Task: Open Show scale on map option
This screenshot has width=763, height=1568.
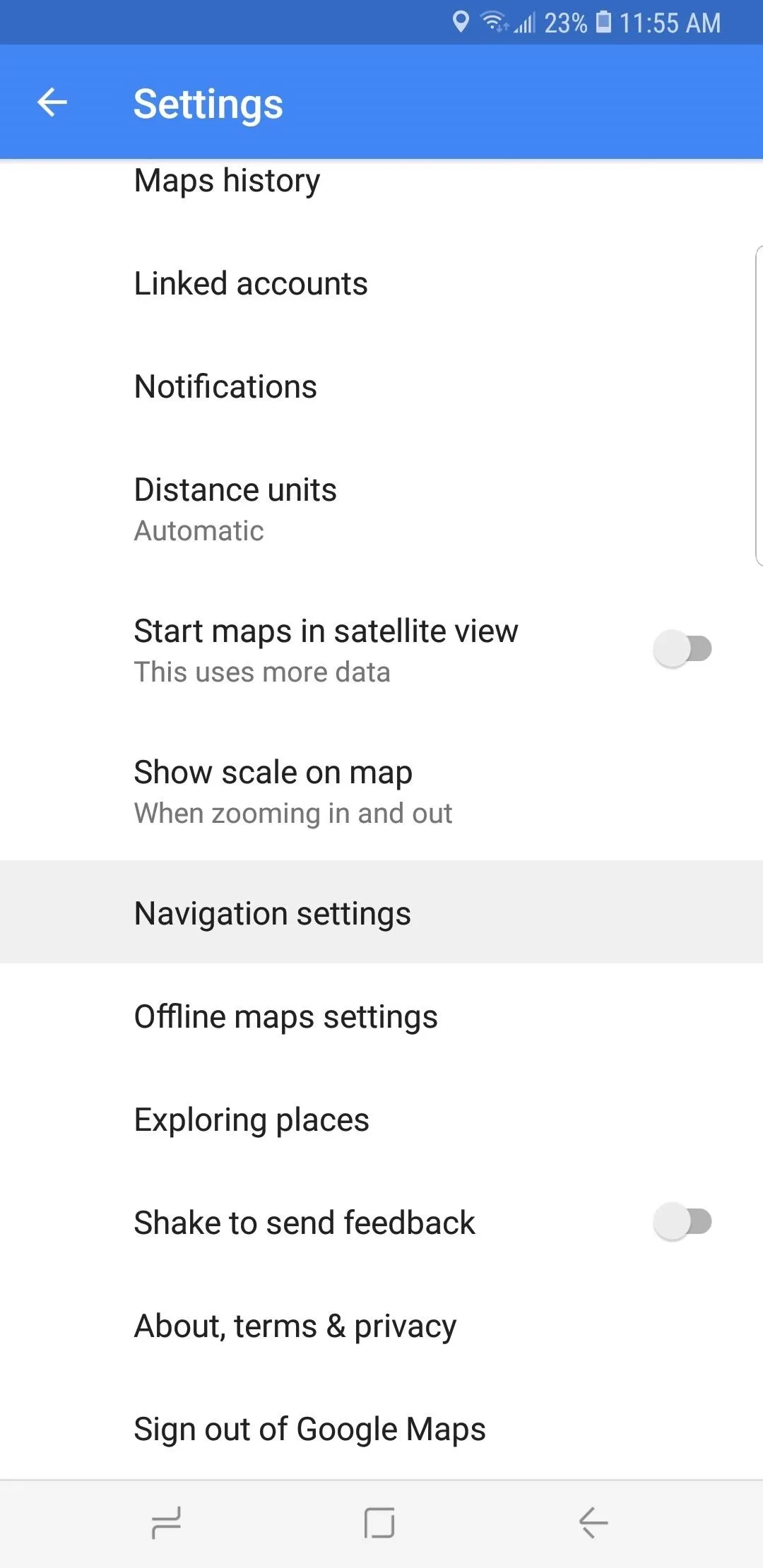Action: (x=381, y=791)
